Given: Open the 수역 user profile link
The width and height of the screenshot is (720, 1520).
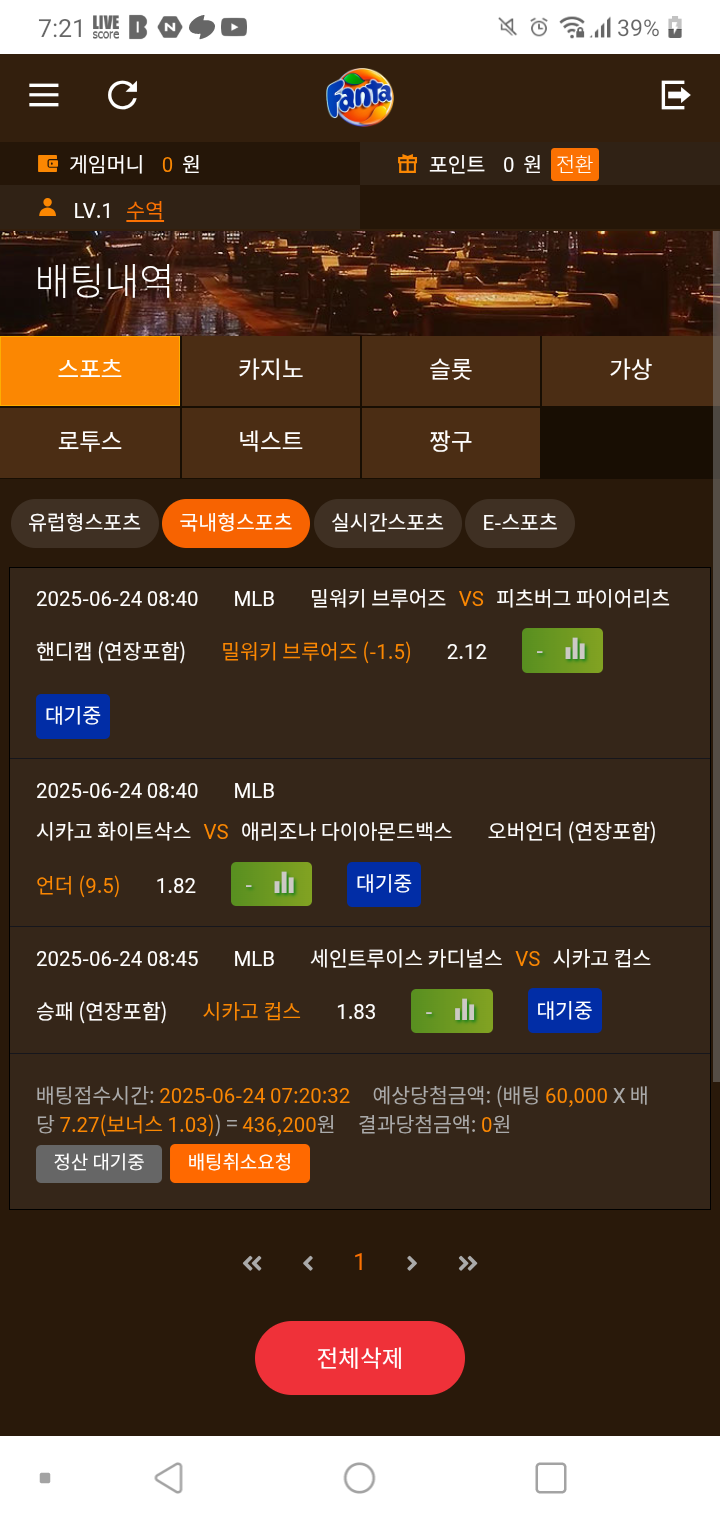Looking at the screenshot, I should [x=145, y=211].
